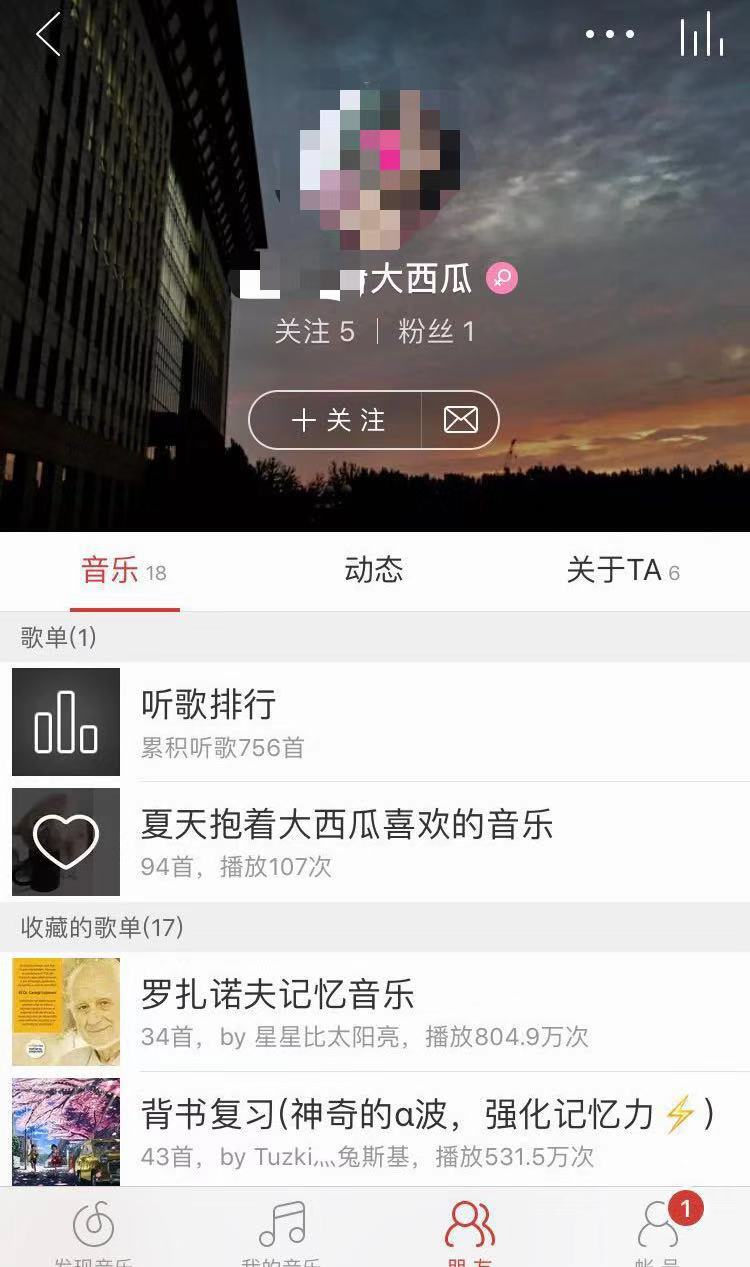View the 粉丝 1 followers list
The width and height of the screenshot is (750, 1267).
(x=436, y=332)
